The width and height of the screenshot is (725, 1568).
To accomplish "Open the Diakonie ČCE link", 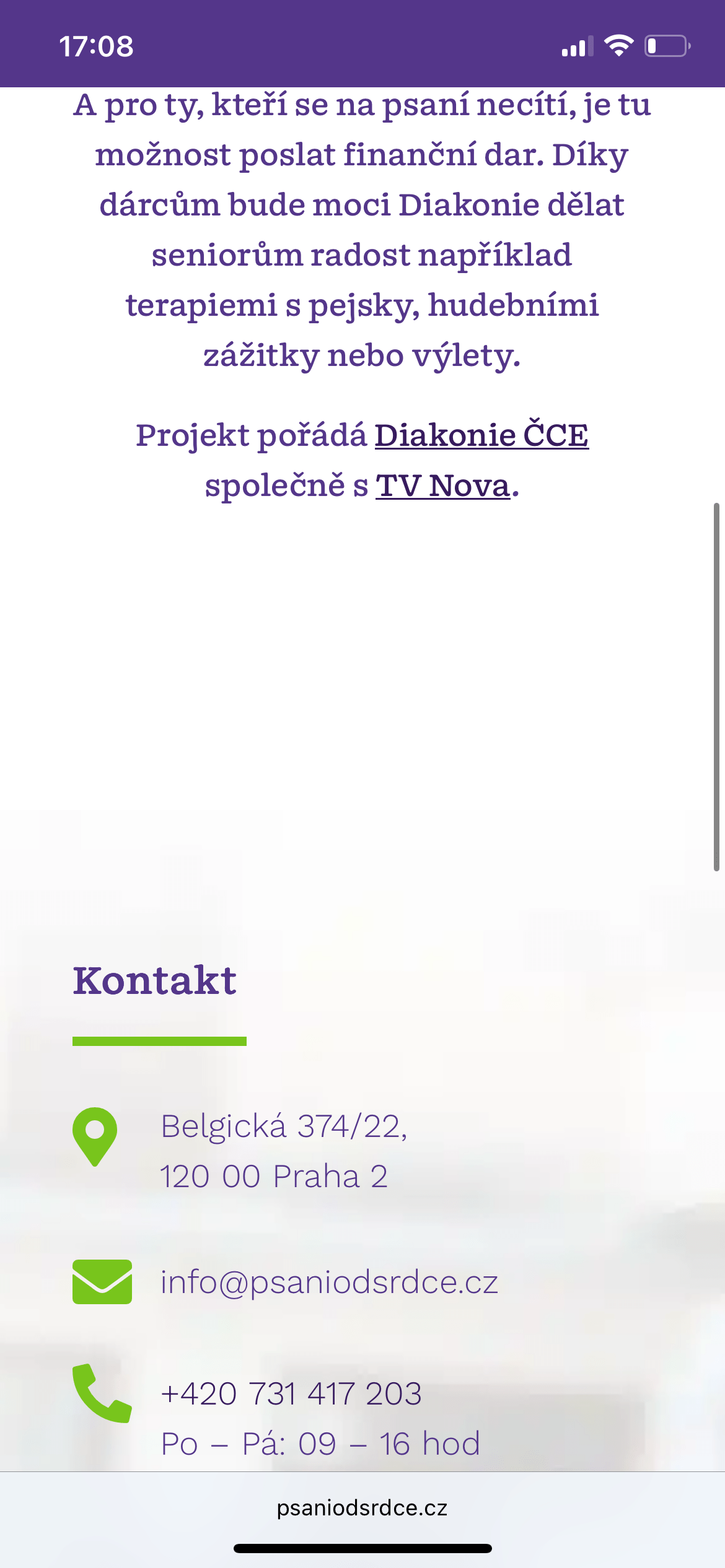I will tap(481, 435).
